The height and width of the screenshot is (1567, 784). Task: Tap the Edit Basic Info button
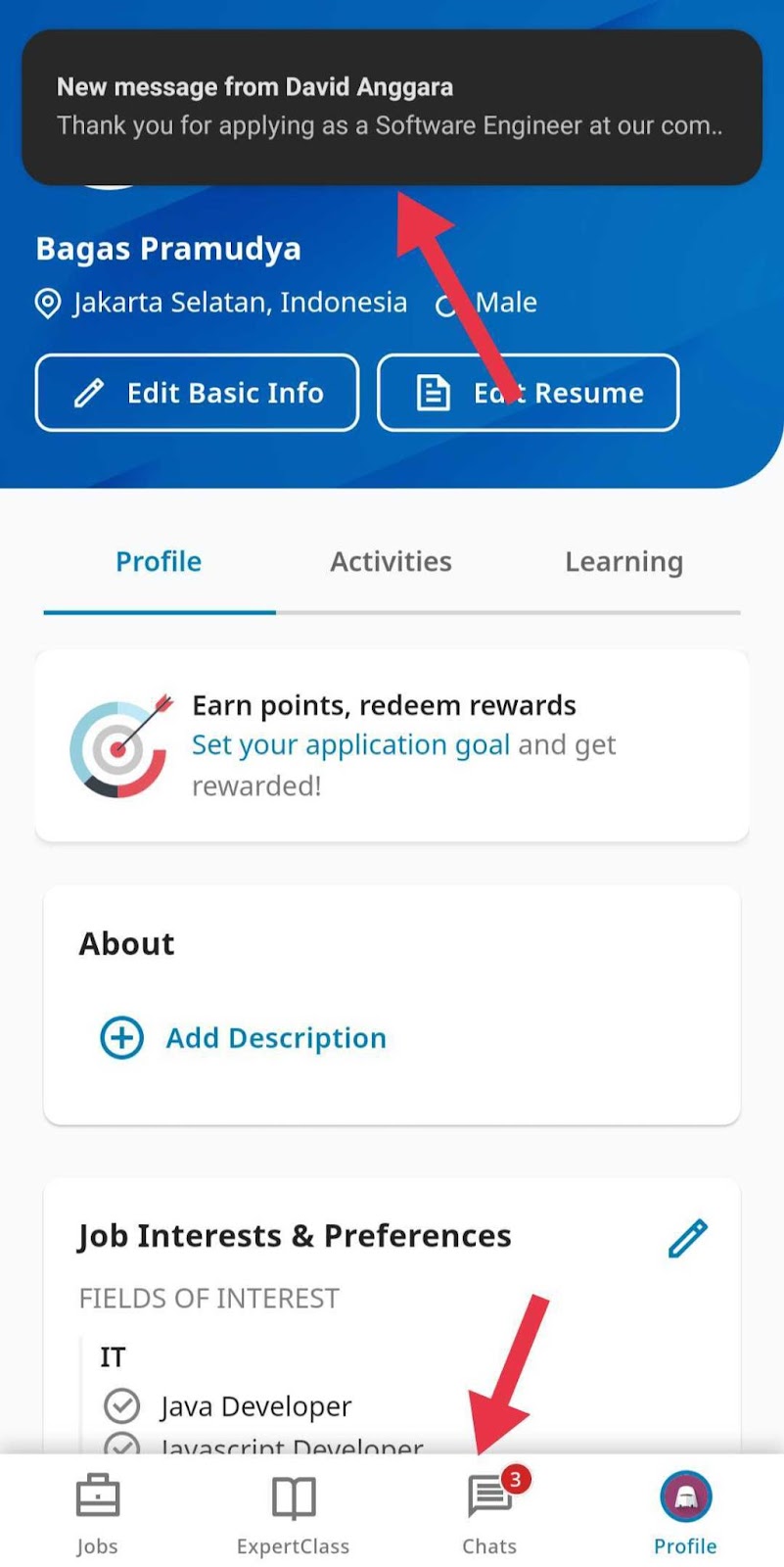(197, 393)
